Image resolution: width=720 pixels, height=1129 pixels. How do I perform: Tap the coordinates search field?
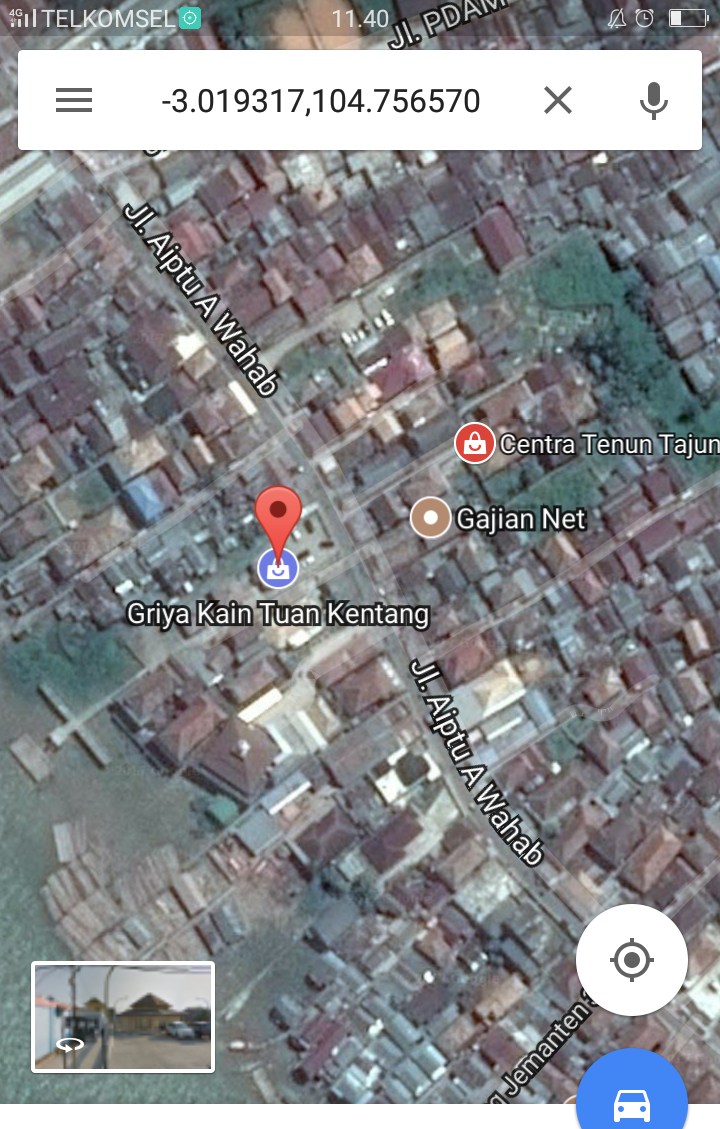click(320, 101)
